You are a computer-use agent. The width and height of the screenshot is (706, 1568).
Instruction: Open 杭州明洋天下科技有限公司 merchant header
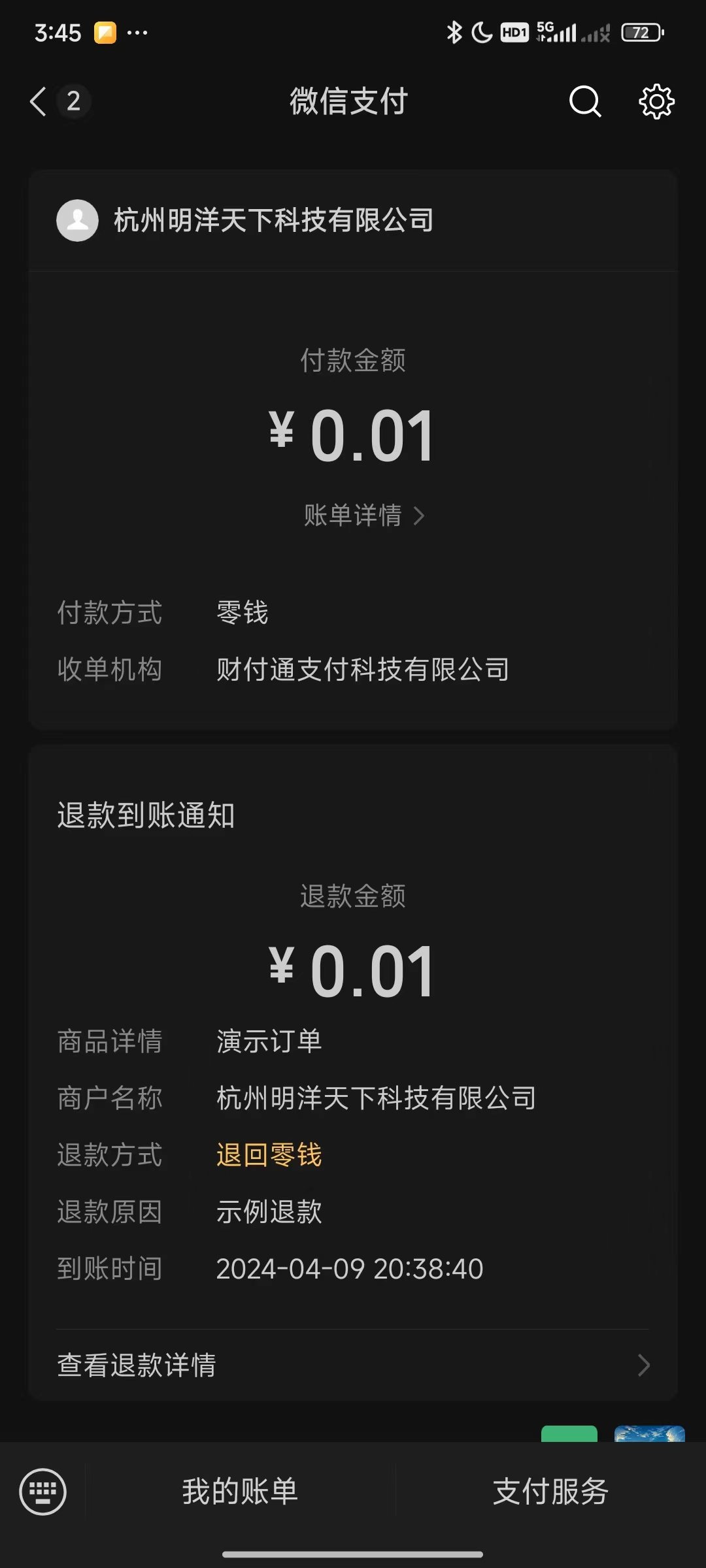273,220
